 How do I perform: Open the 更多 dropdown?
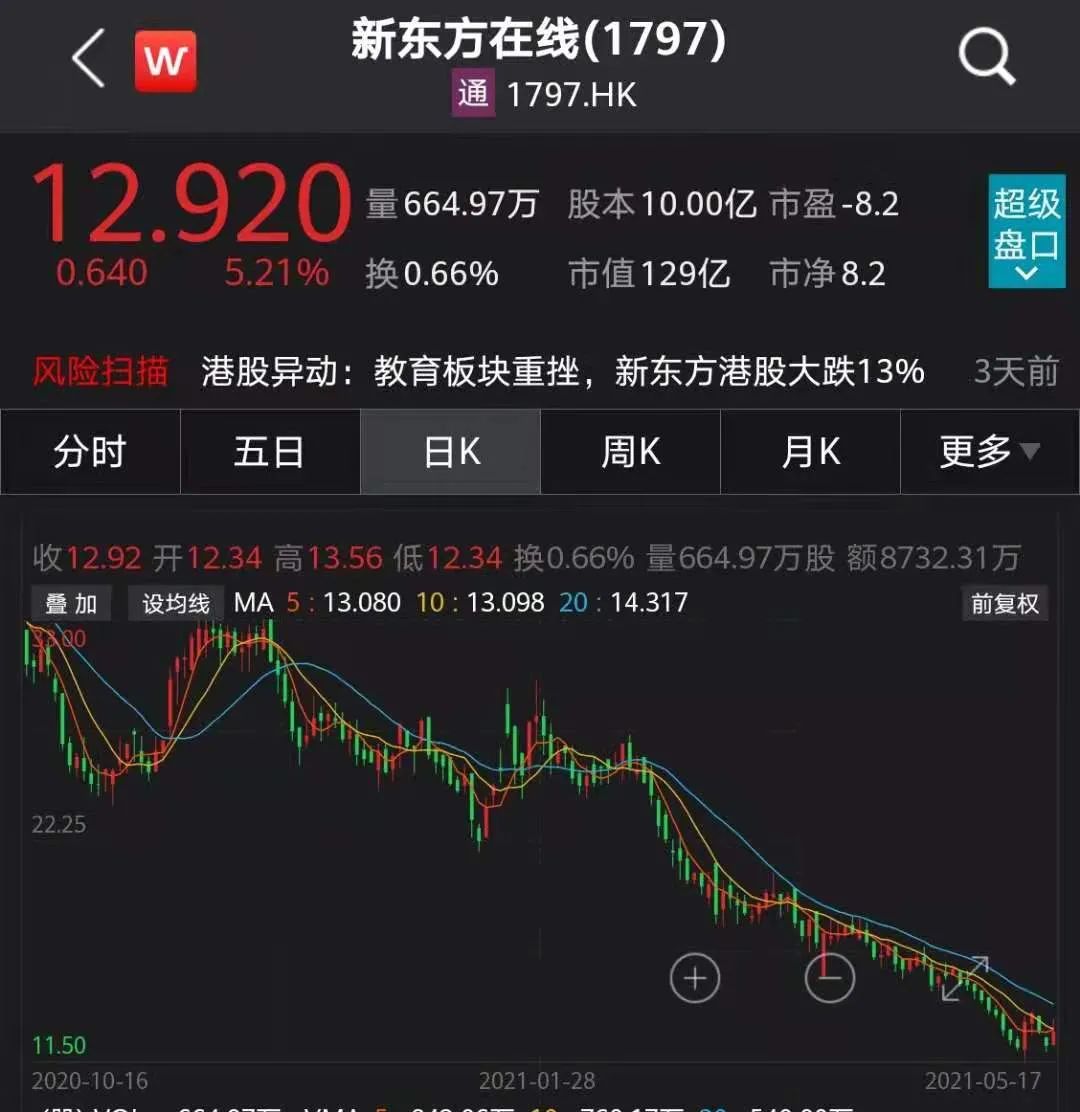click(x=989, y=452)
